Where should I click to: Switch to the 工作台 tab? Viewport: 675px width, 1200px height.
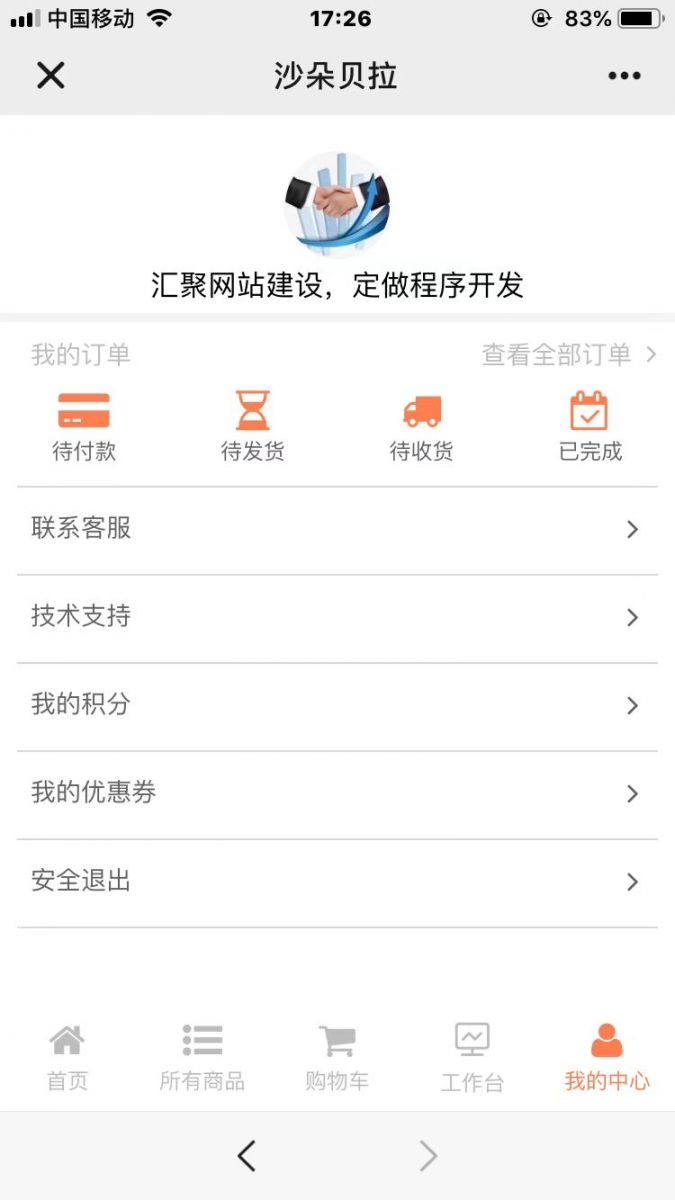(472, 1057)
